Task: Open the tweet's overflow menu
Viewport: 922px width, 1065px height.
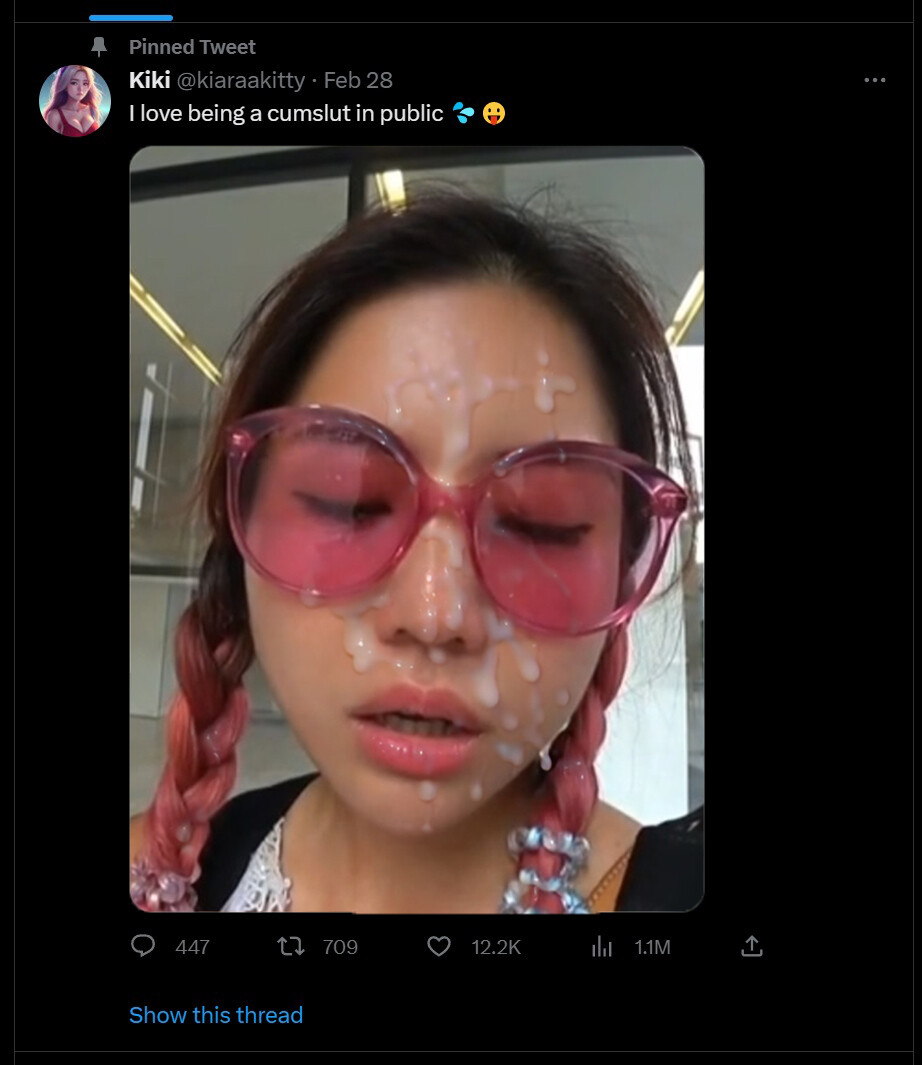Action: coord(874,80)
